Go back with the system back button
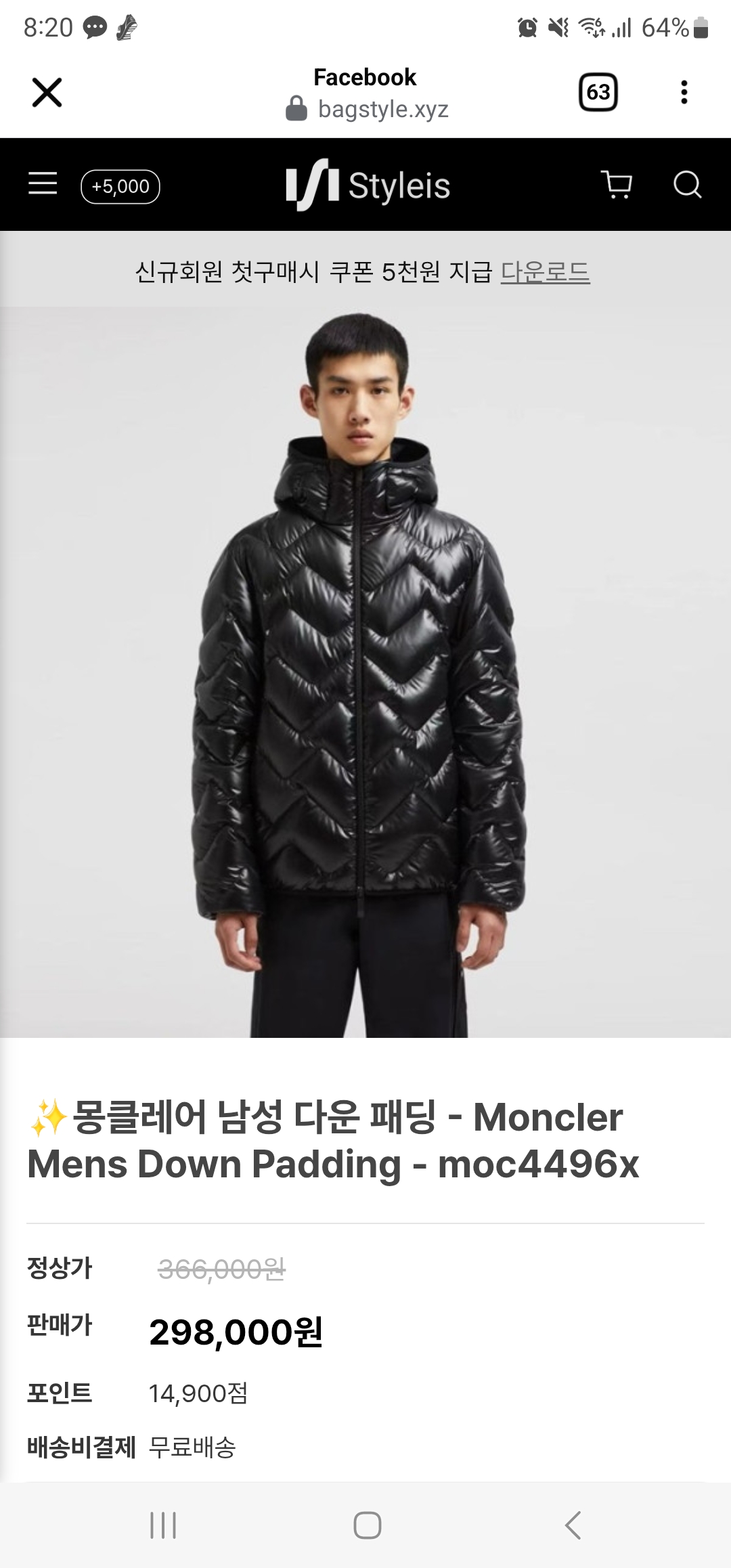Screen dimensions: 731x1568 (573, 1525)
